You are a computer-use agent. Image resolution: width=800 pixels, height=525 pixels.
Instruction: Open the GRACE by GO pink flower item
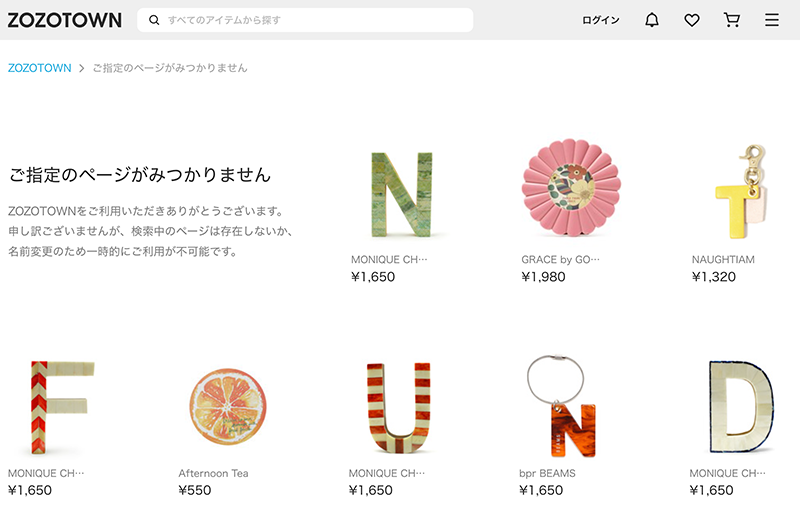click(571, 190)
